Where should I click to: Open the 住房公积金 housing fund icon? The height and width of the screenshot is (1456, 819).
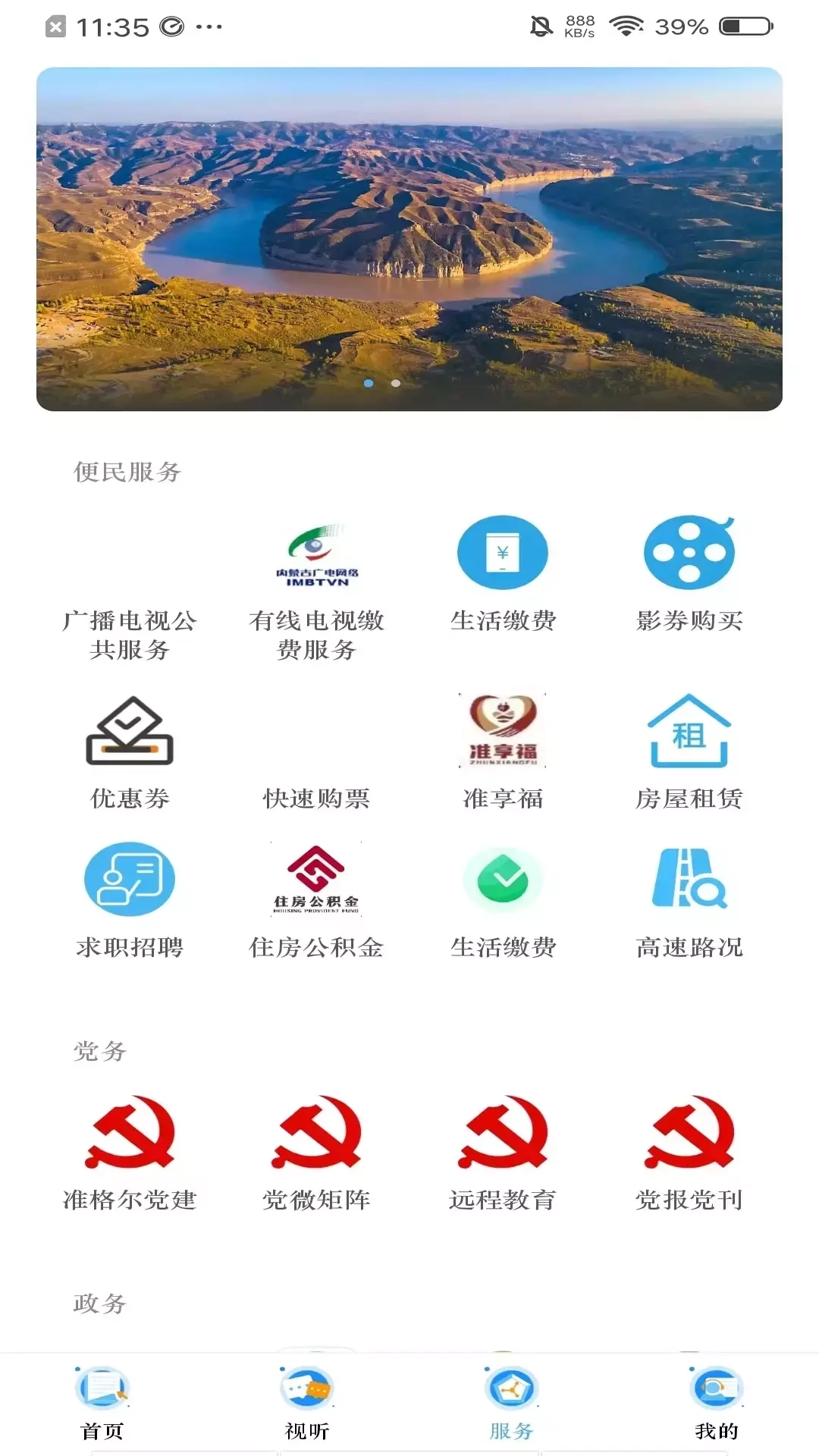coord(317,880)
